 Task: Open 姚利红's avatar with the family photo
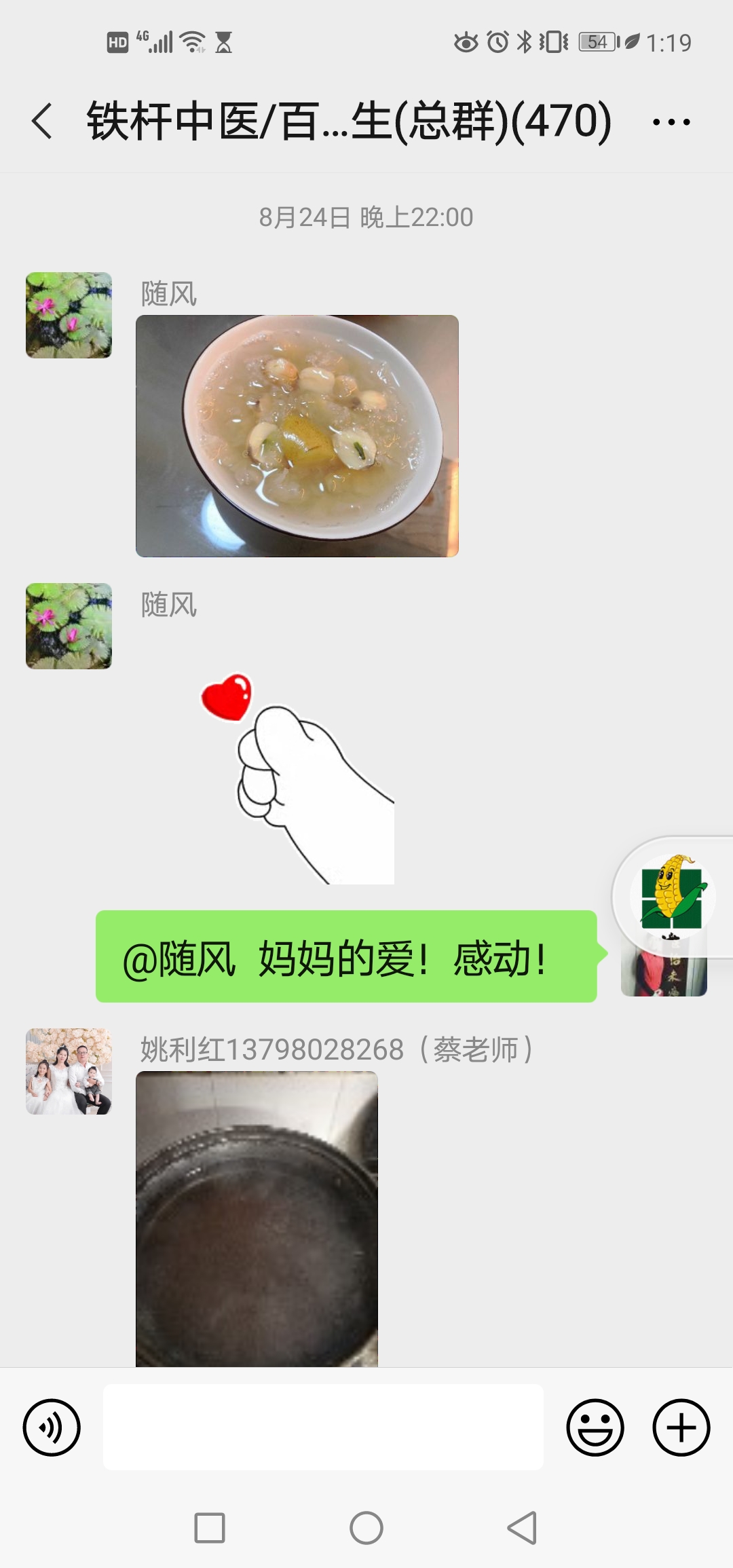[69, 1071]
